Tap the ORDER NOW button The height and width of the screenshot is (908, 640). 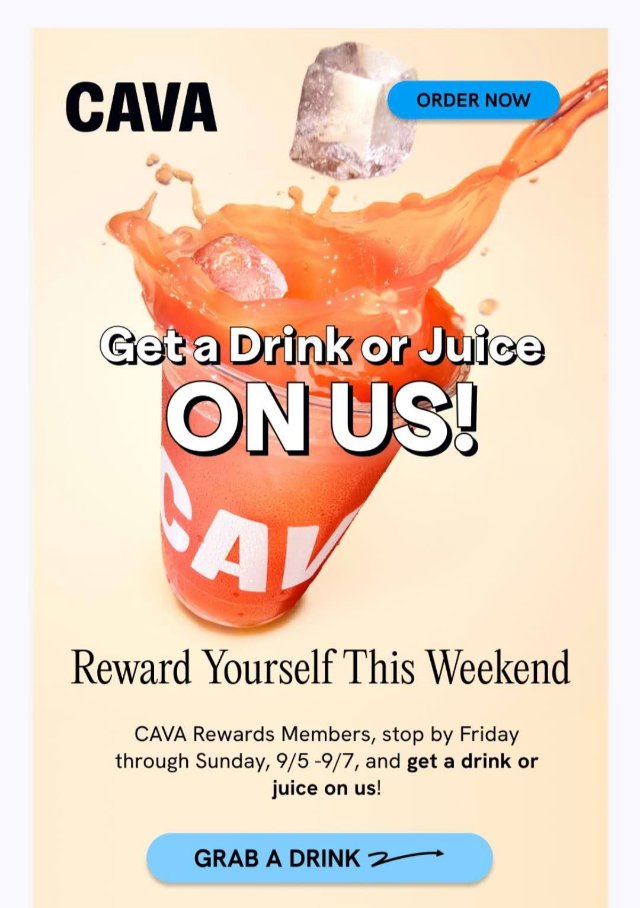click(x=473, y=100)
